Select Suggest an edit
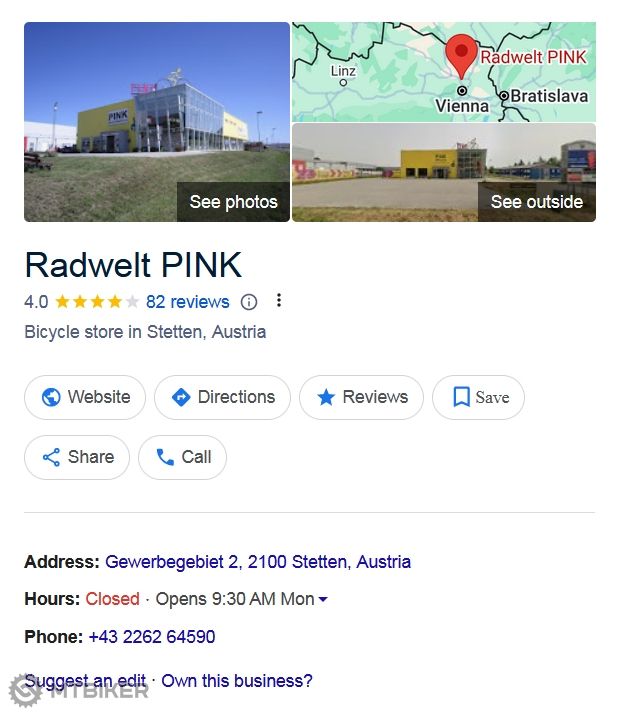Image resolution: width=619 pixels, height=715 pixels. click(86, 681)
